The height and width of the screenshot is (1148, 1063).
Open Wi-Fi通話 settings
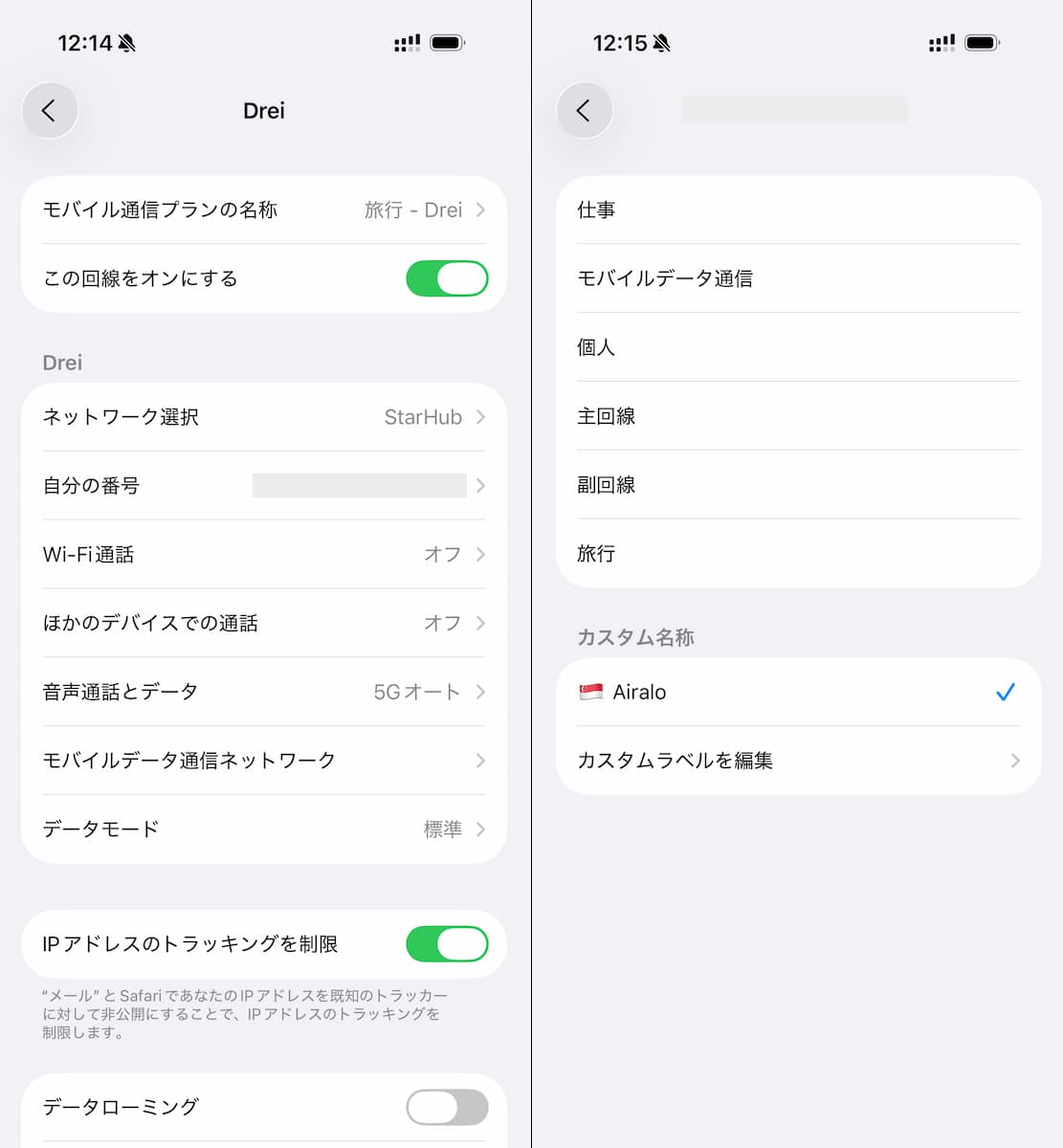pyautogui.click(x=263, y=555)
